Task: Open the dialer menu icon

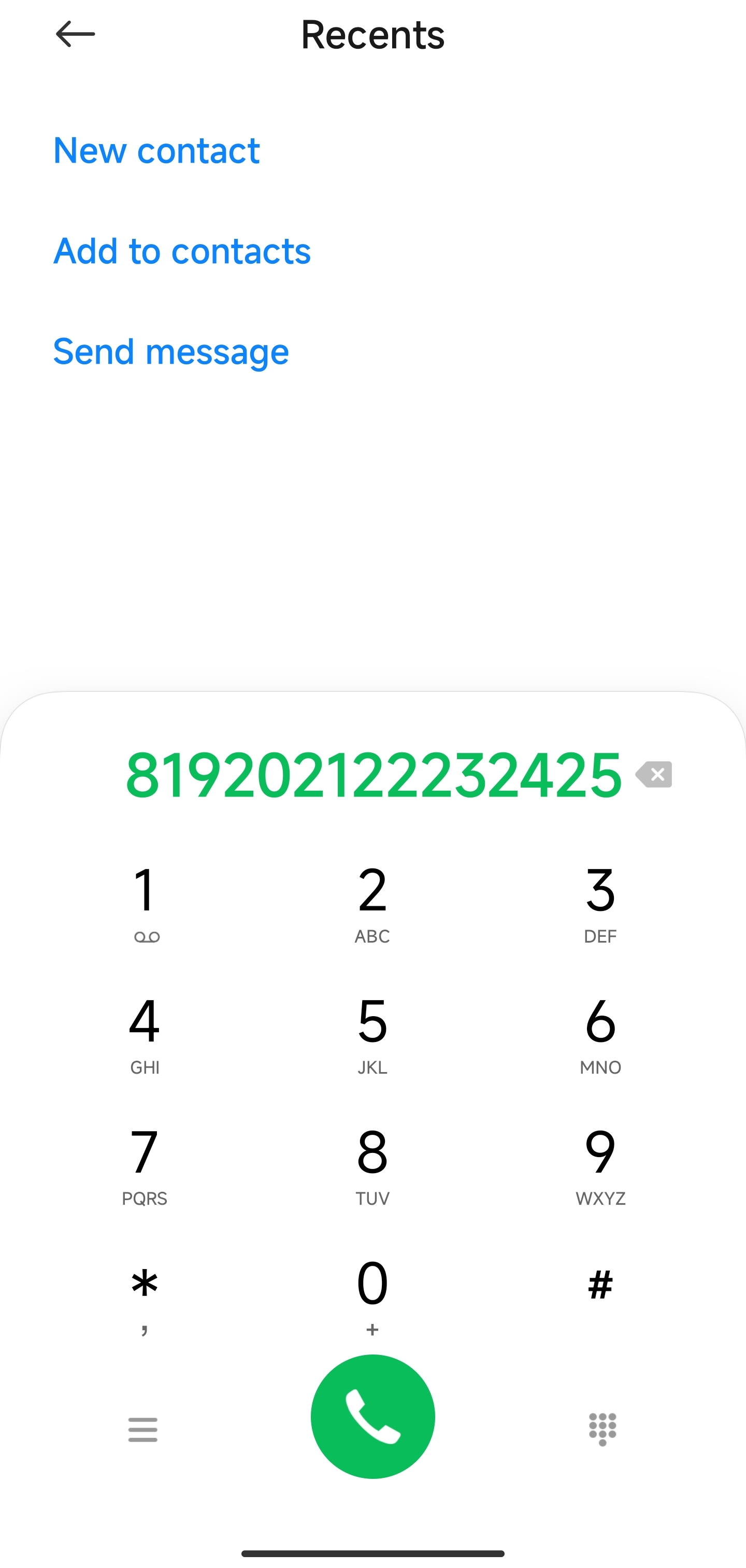Action: click(143, 1429)
